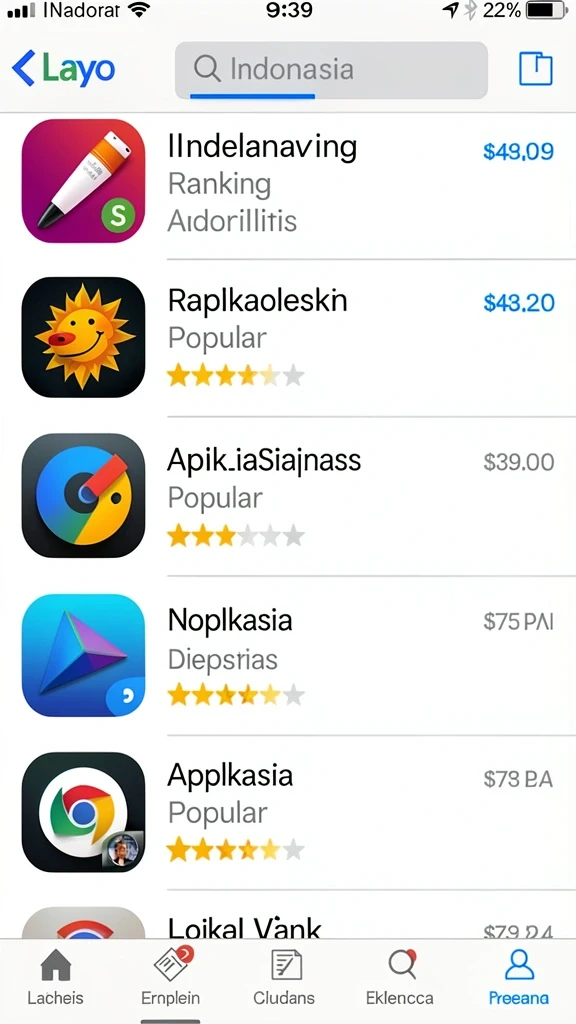The width and height of the screenshot is (576, 1024).
Task: Go back to Layo
Action: click(x=63, y=69)
